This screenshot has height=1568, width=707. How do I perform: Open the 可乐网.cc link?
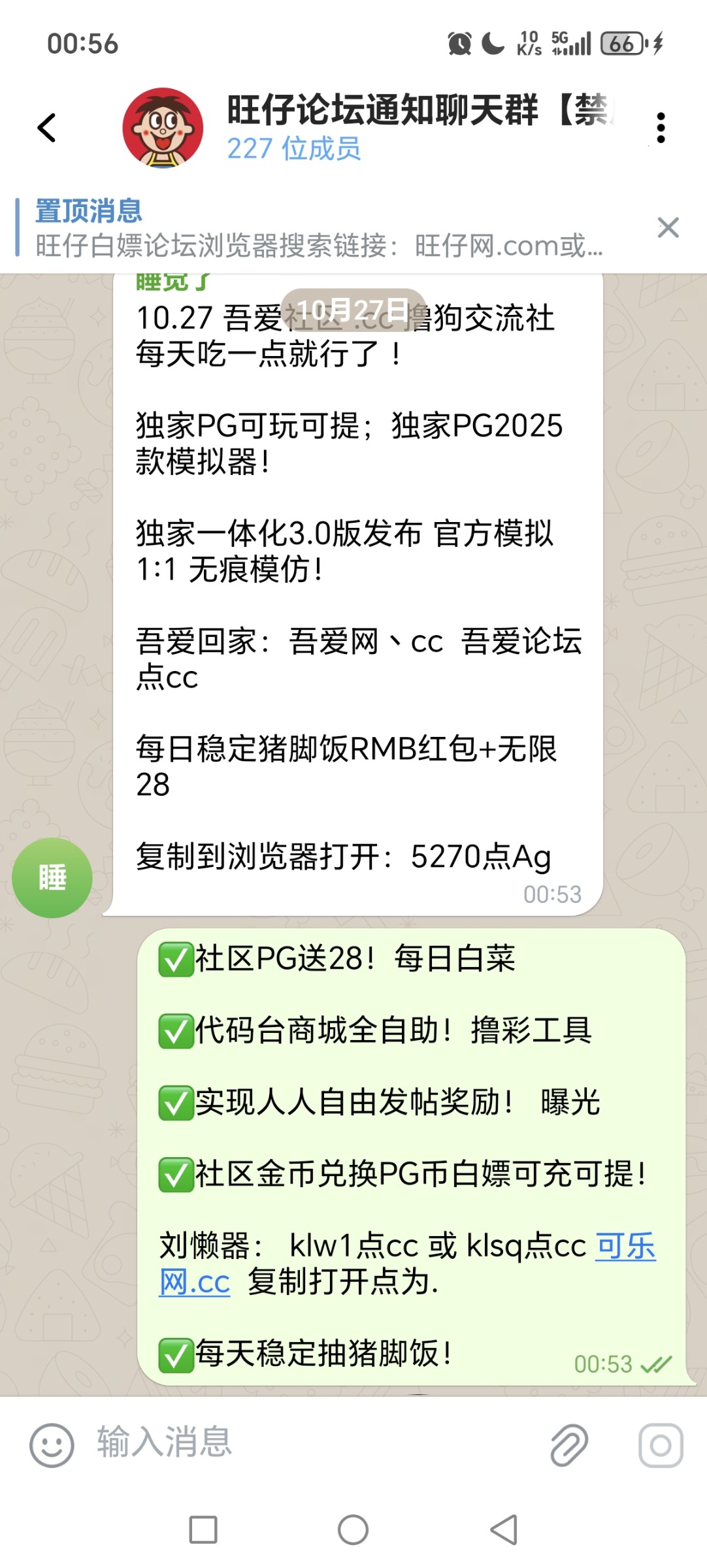624,1245
